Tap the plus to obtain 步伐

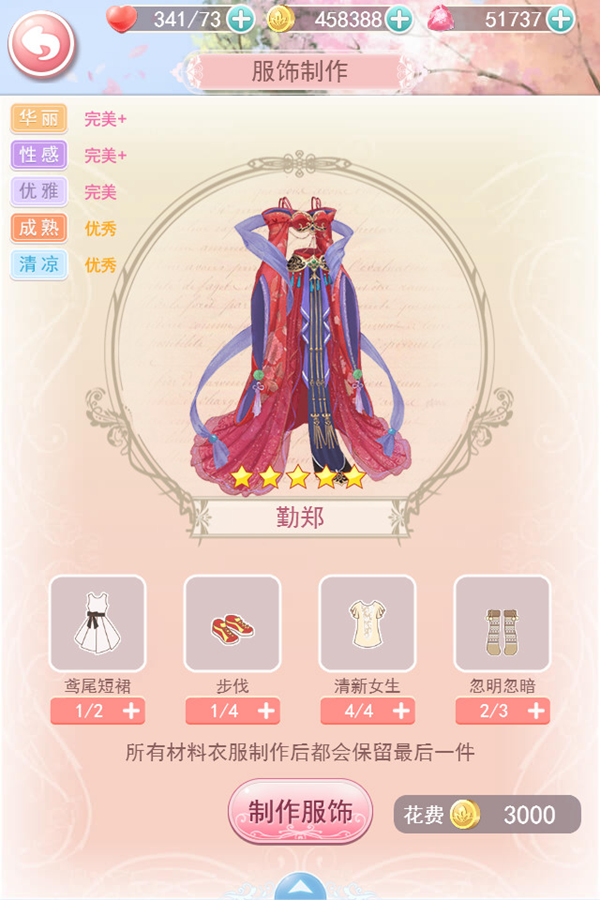[266, 710]
